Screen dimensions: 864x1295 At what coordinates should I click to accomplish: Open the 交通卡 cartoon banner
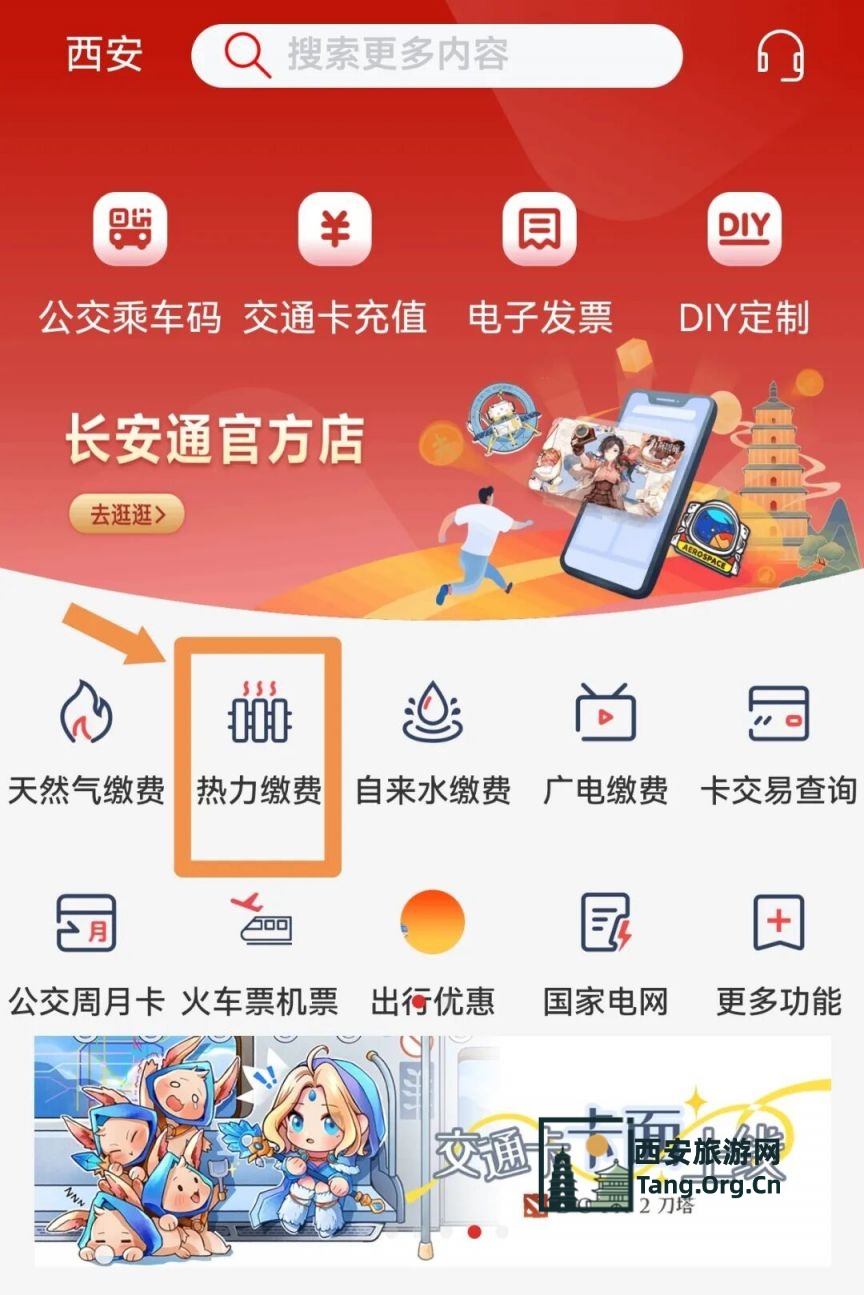click(432, 1150)
